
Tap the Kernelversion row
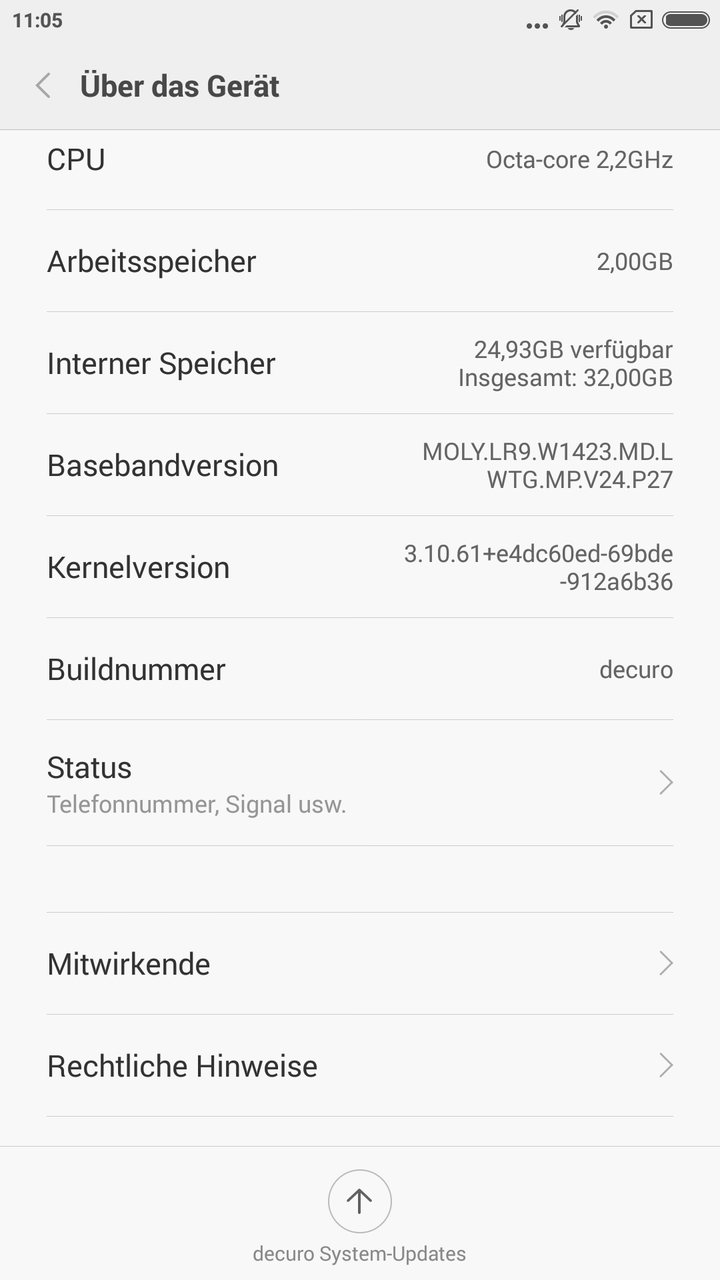tap(360, 567)
